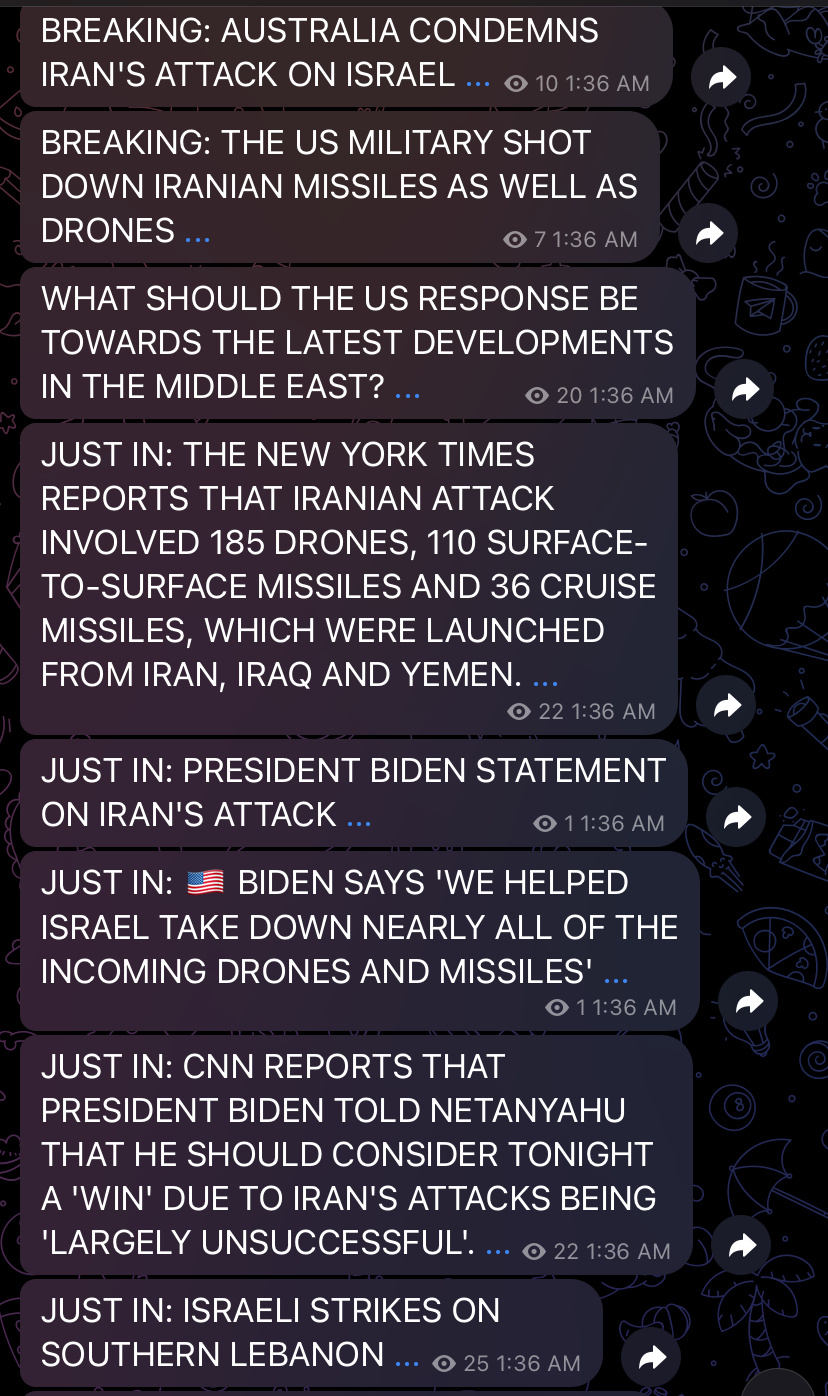This screenshot has height=1396, width=828.
Task: Forward the Australia condemns Iran's attack message
Action: pos(721,79)
